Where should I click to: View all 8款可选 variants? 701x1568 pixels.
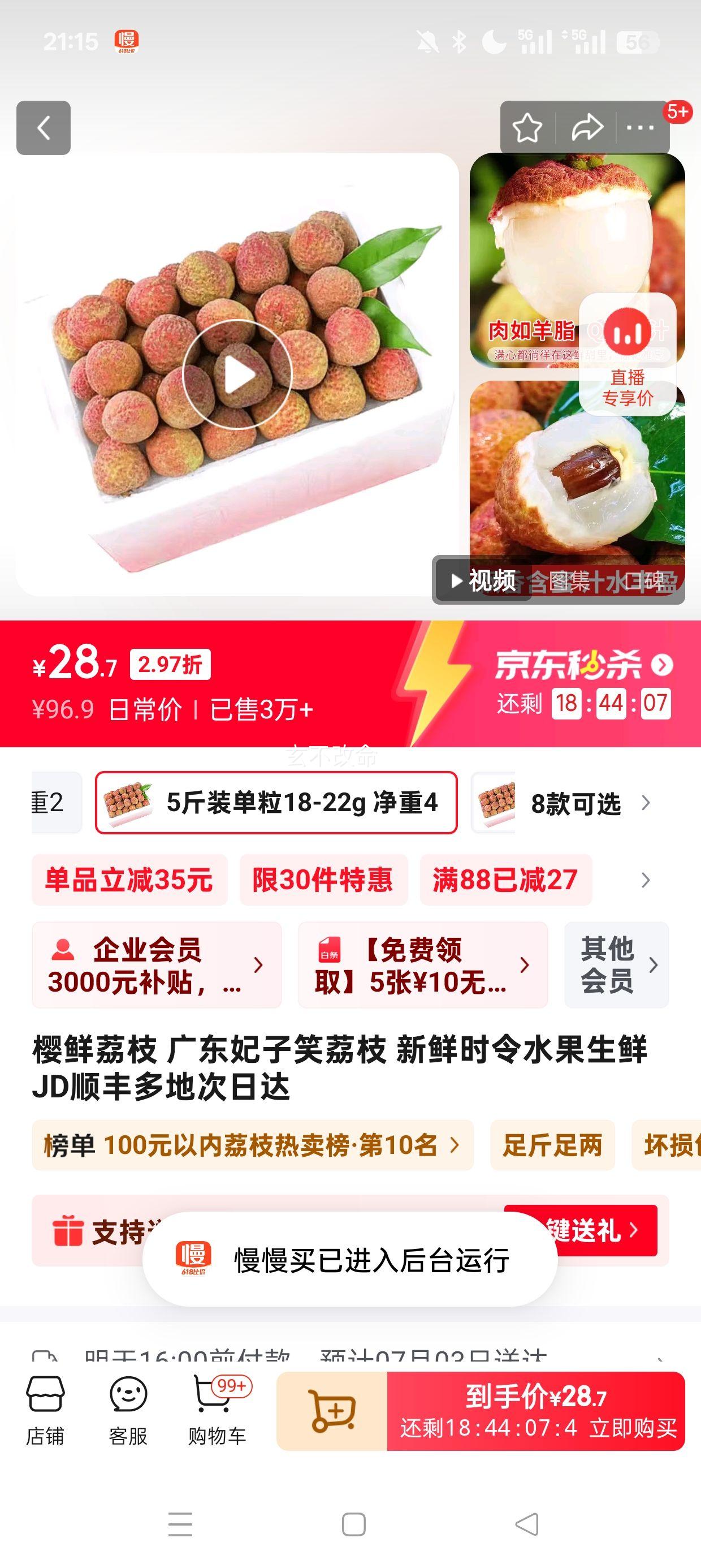click(575, 803)
